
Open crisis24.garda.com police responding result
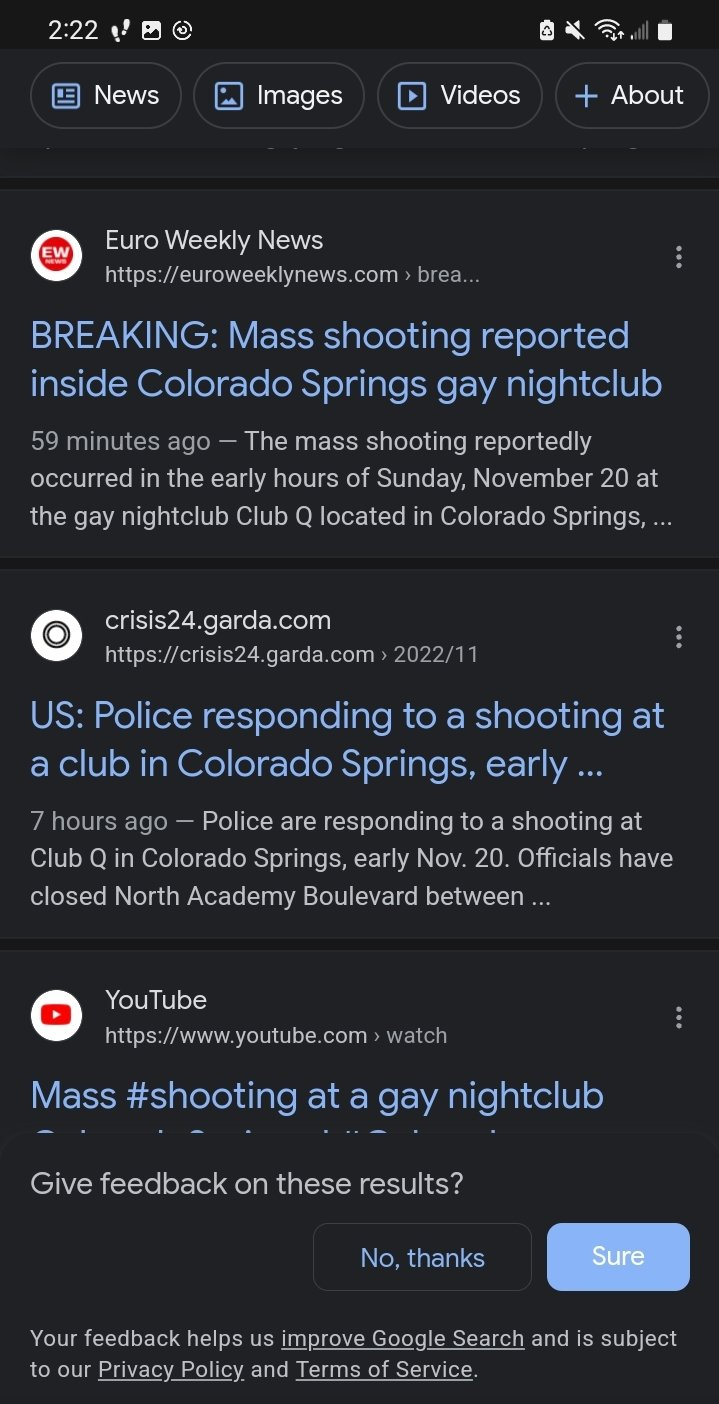pyautogui.click(x=347, y=740)
